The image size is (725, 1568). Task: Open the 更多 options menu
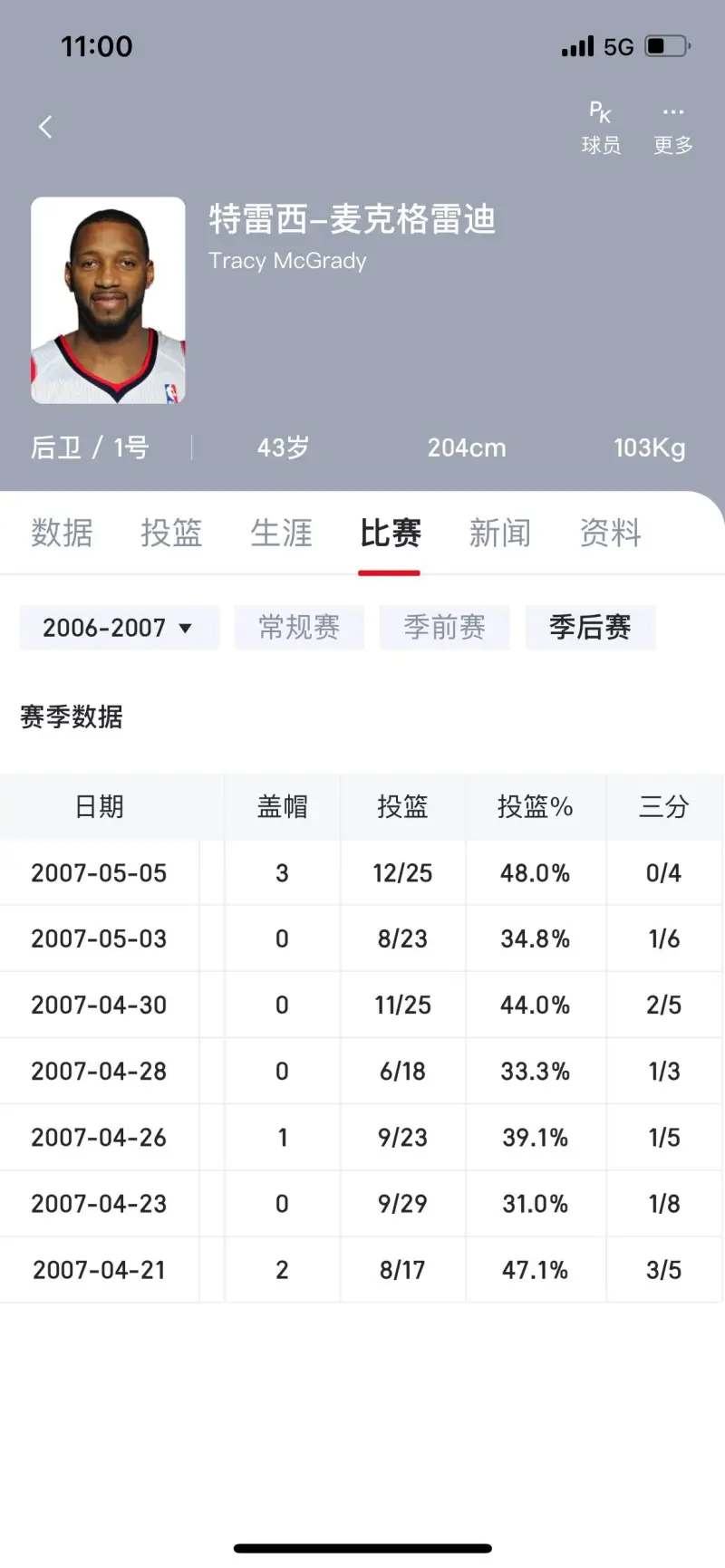pos(673,128)
